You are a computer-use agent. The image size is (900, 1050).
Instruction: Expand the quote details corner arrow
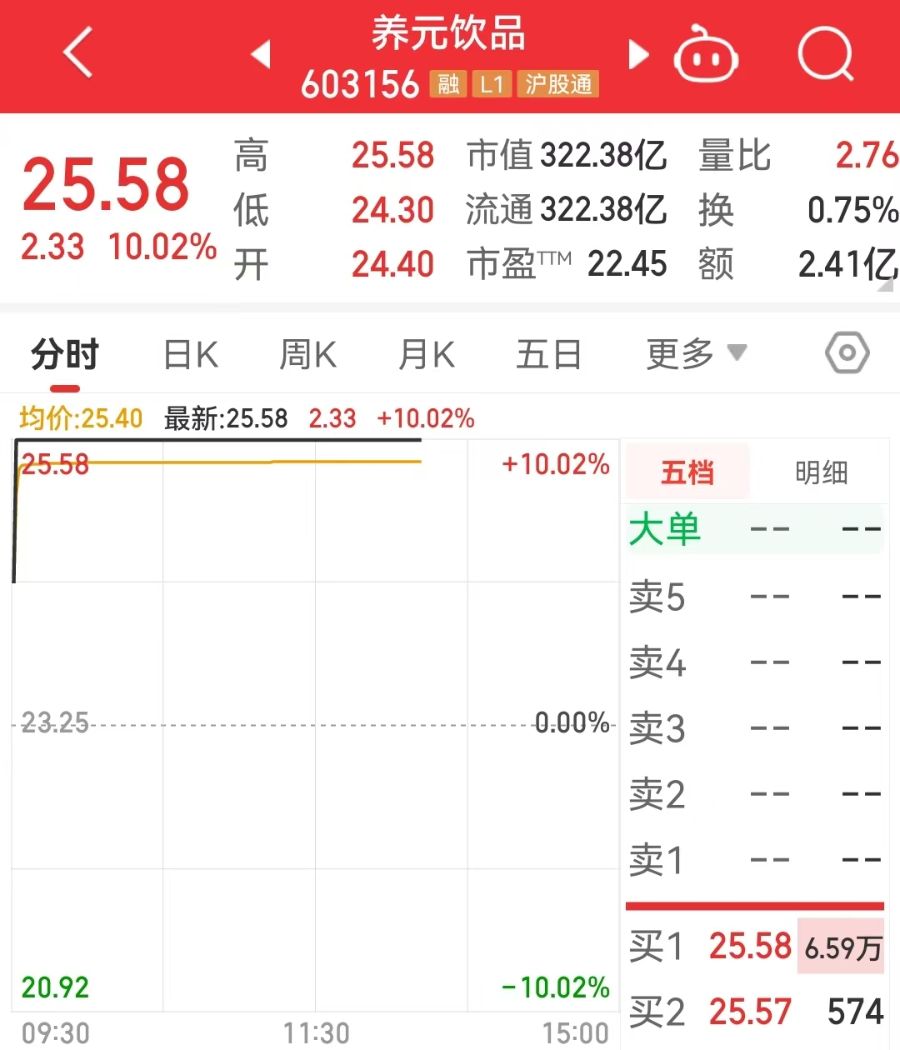point(886,287)
